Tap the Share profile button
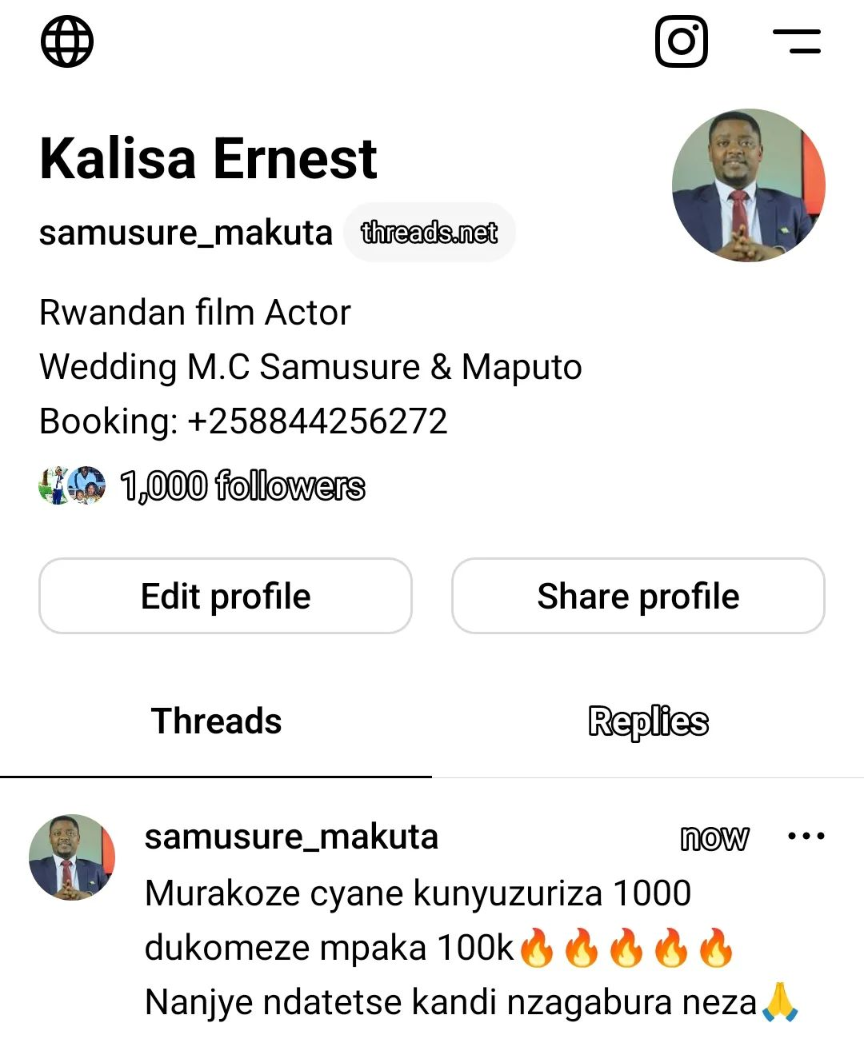The image size is (864, 1054). [638, 597]
